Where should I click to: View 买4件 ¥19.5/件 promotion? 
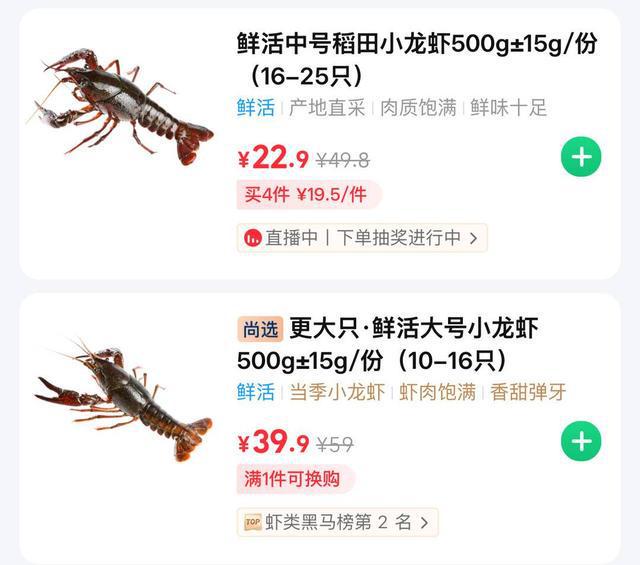coord(309,195)
